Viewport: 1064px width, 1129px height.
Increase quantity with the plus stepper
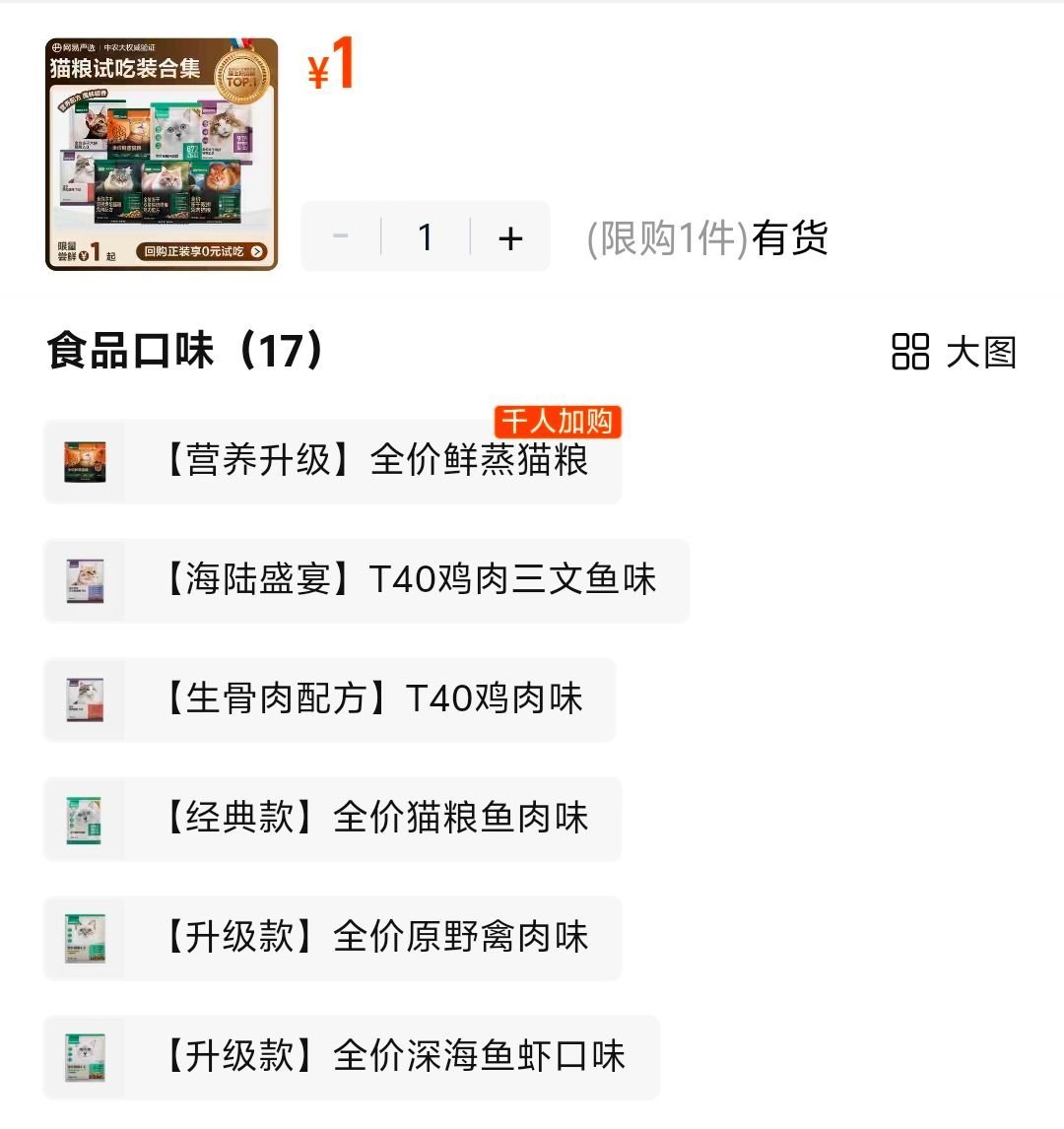tap(508, 236)
